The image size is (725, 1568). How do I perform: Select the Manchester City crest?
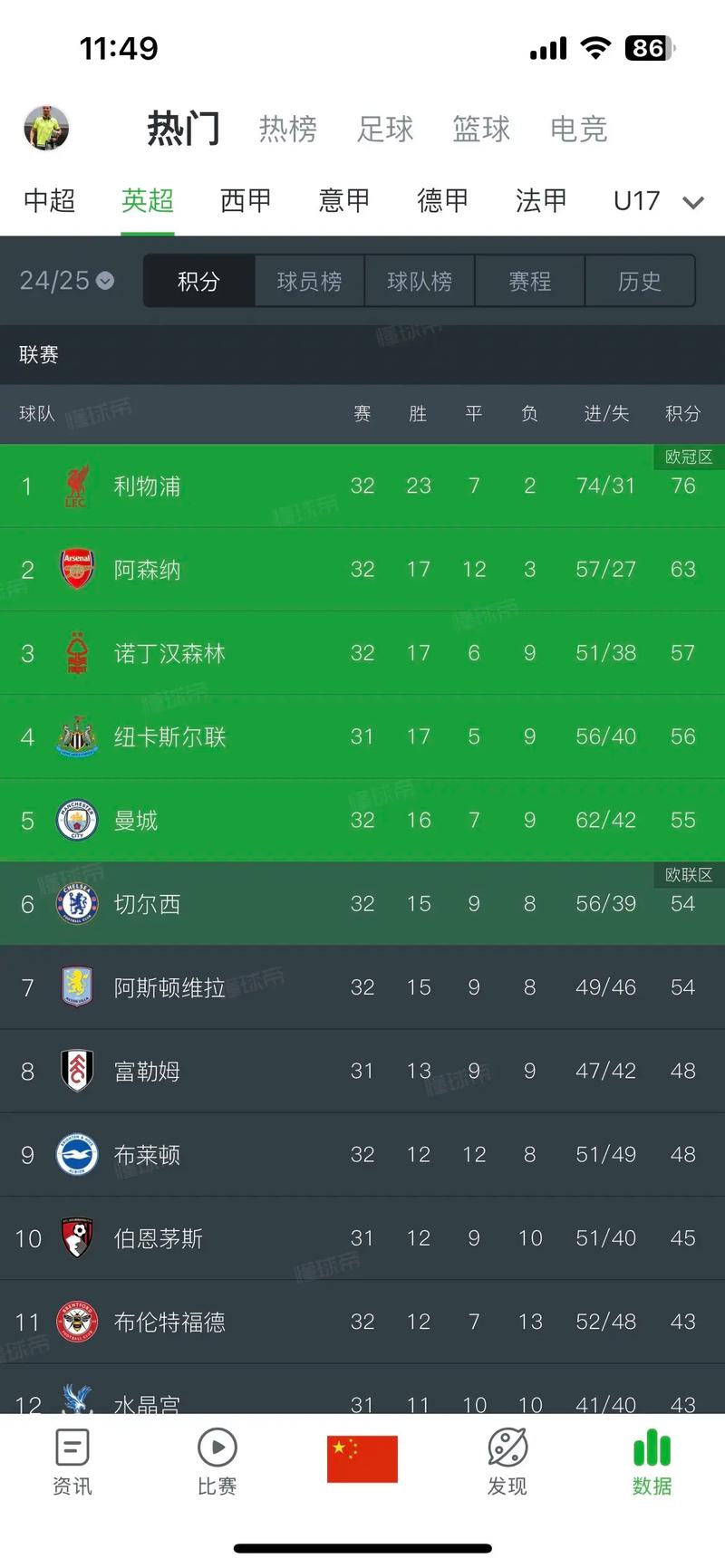coord(77,820)
